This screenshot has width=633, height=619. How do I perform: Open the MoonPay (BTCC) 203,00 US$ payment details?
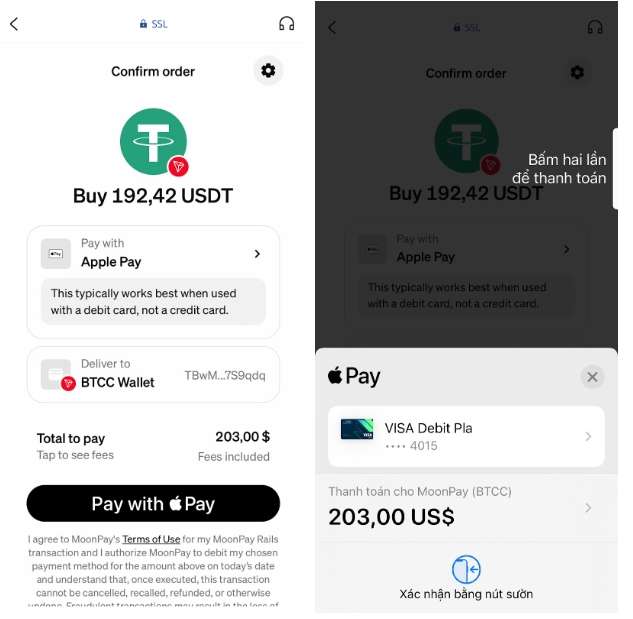pos(466,507)
